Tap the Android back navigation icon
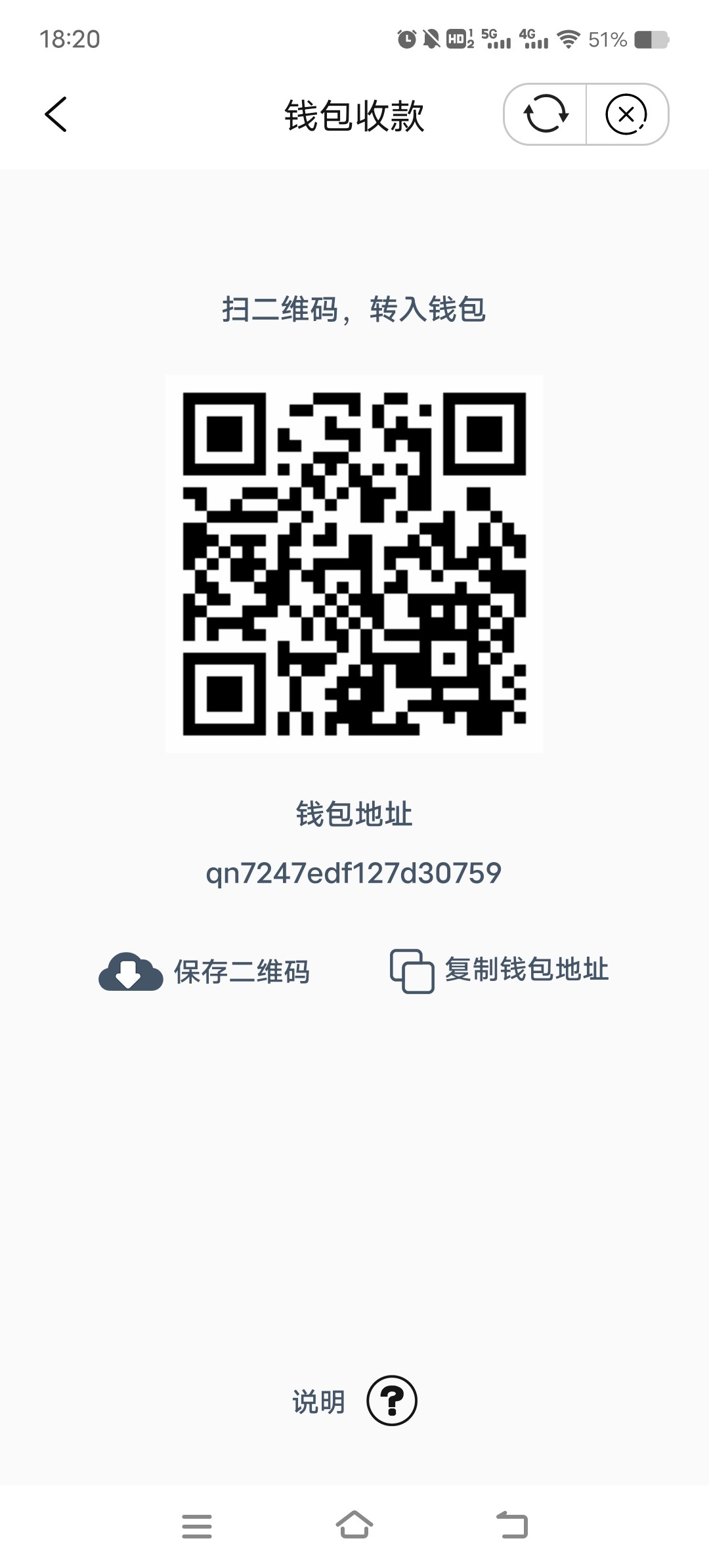Image resolution: width=709 pixels, height=1568 pixels. click(512, 1522)
